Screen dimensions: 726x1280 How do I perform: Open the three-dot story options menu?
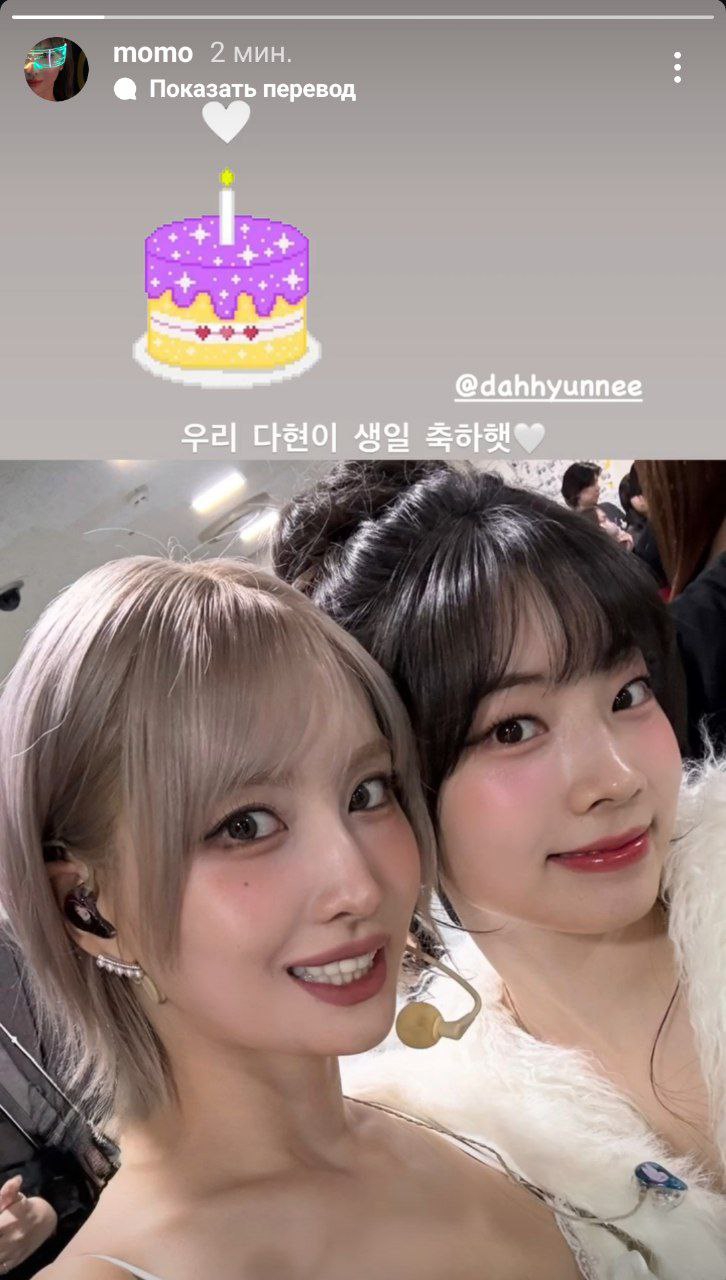click(x=677, y=67)
